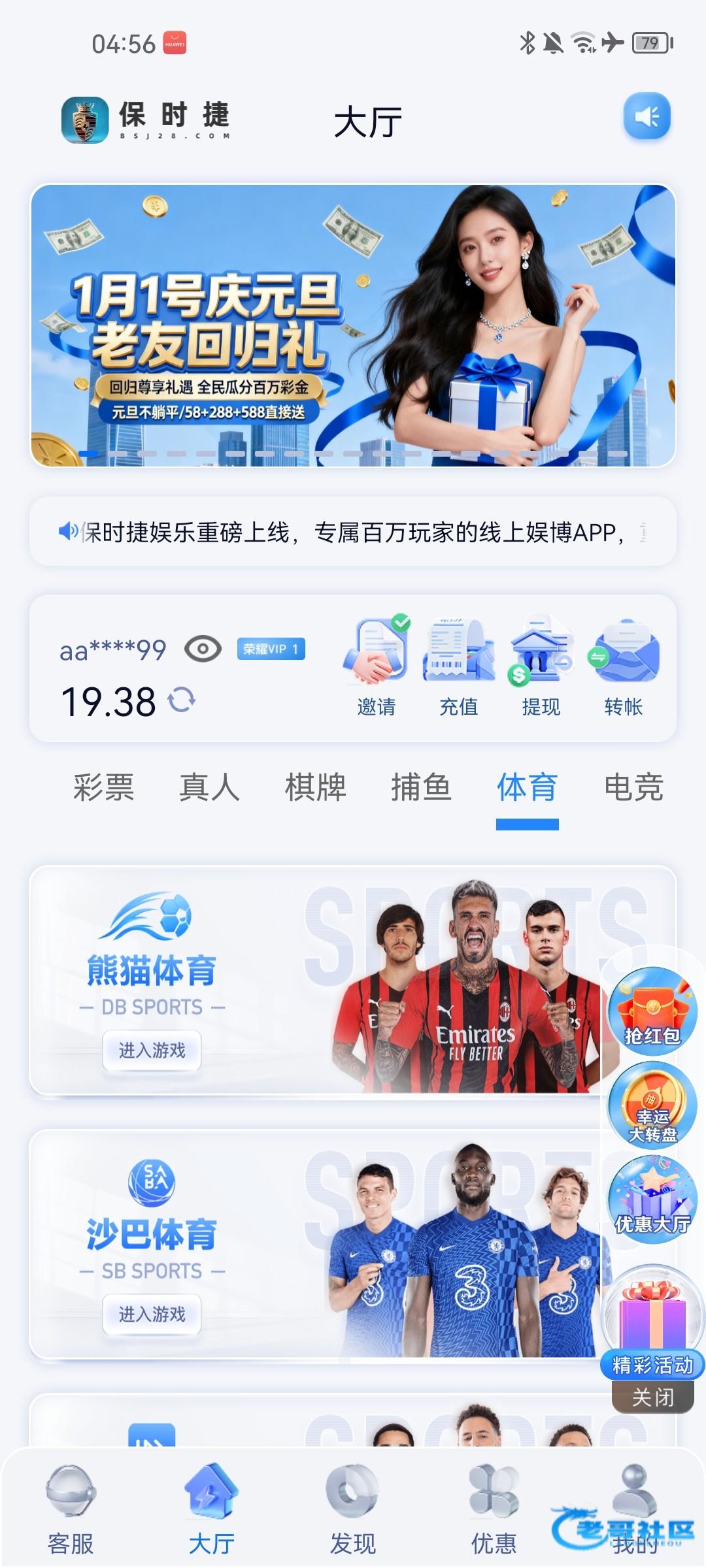
Task: Refresh the 19.38 account balance
Action: point(181,701)
